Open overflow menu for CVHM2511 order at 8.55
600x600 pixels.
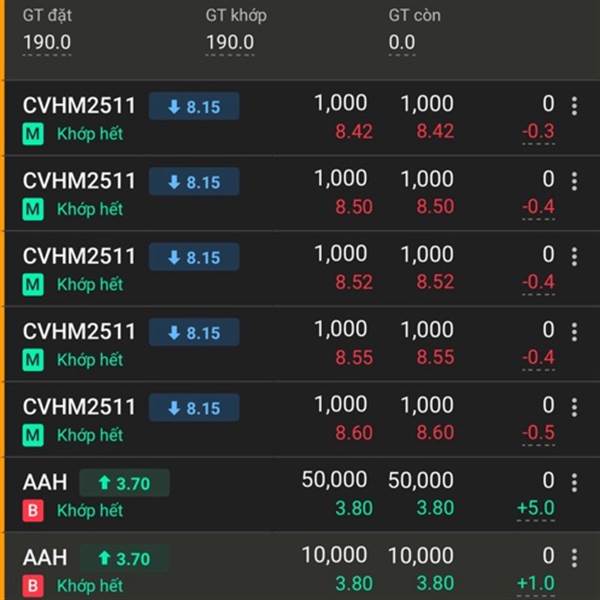(x=574, y=332)
